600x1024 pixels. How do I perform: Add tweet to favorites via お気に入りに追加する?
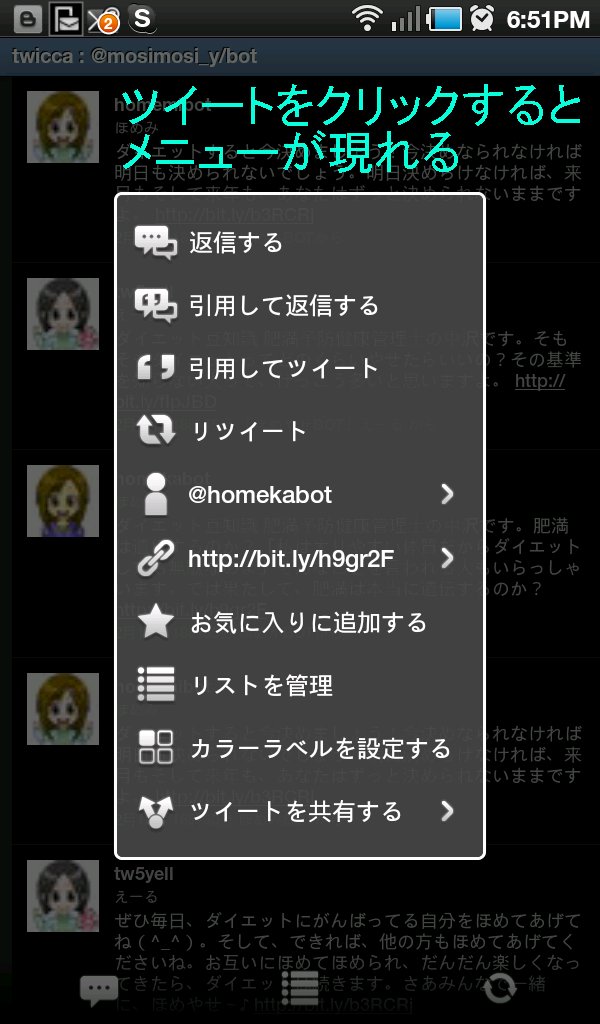click(x=298, y=622)
